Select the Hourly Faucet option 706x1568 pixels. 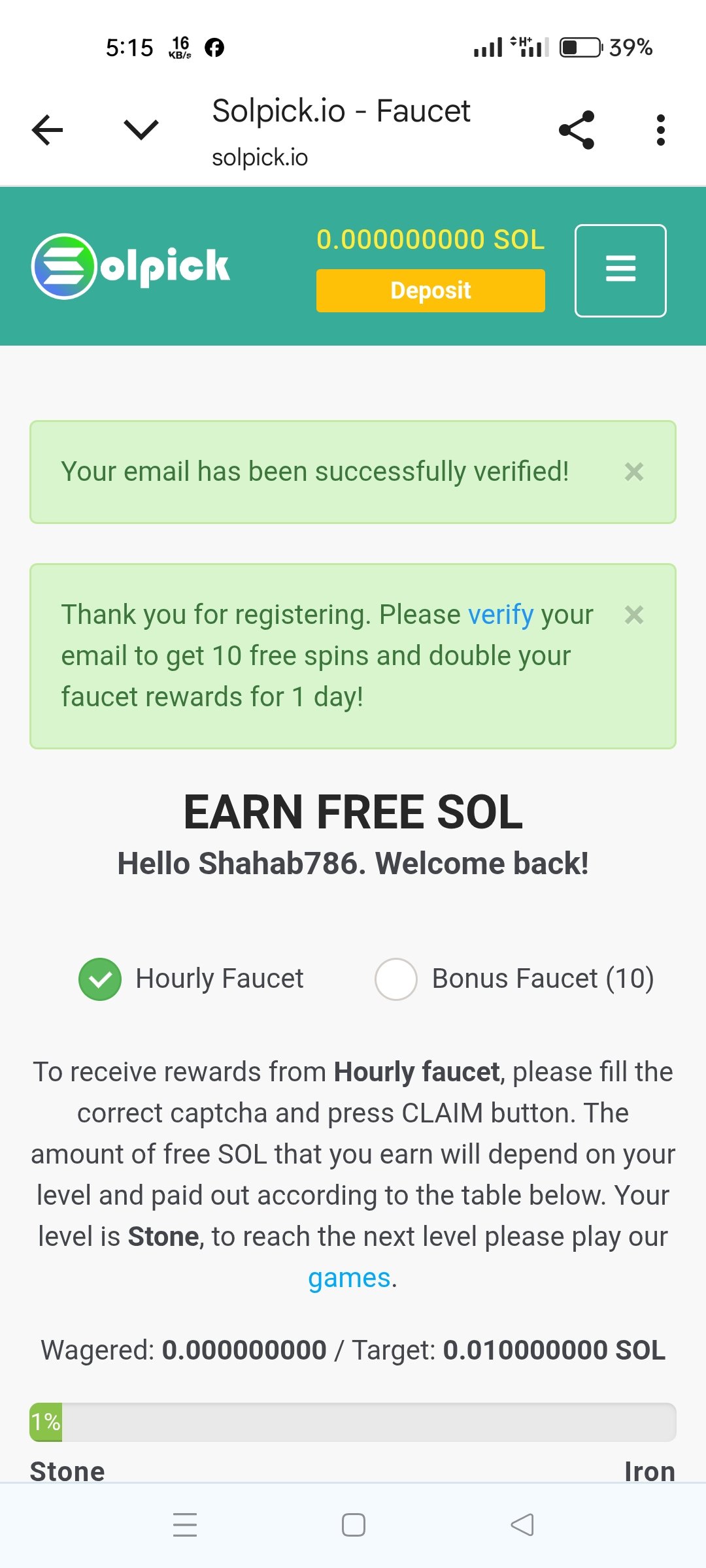[x=100, y=979]
